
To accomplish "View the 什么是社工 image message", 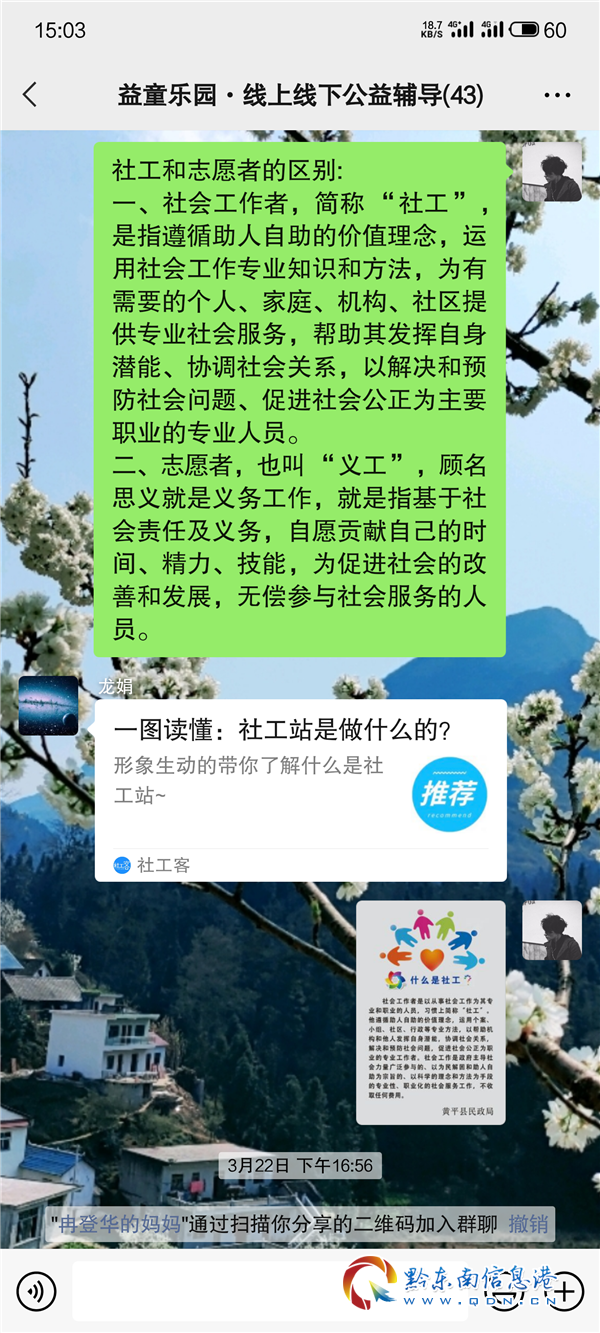I will (x=431, y=1011).
